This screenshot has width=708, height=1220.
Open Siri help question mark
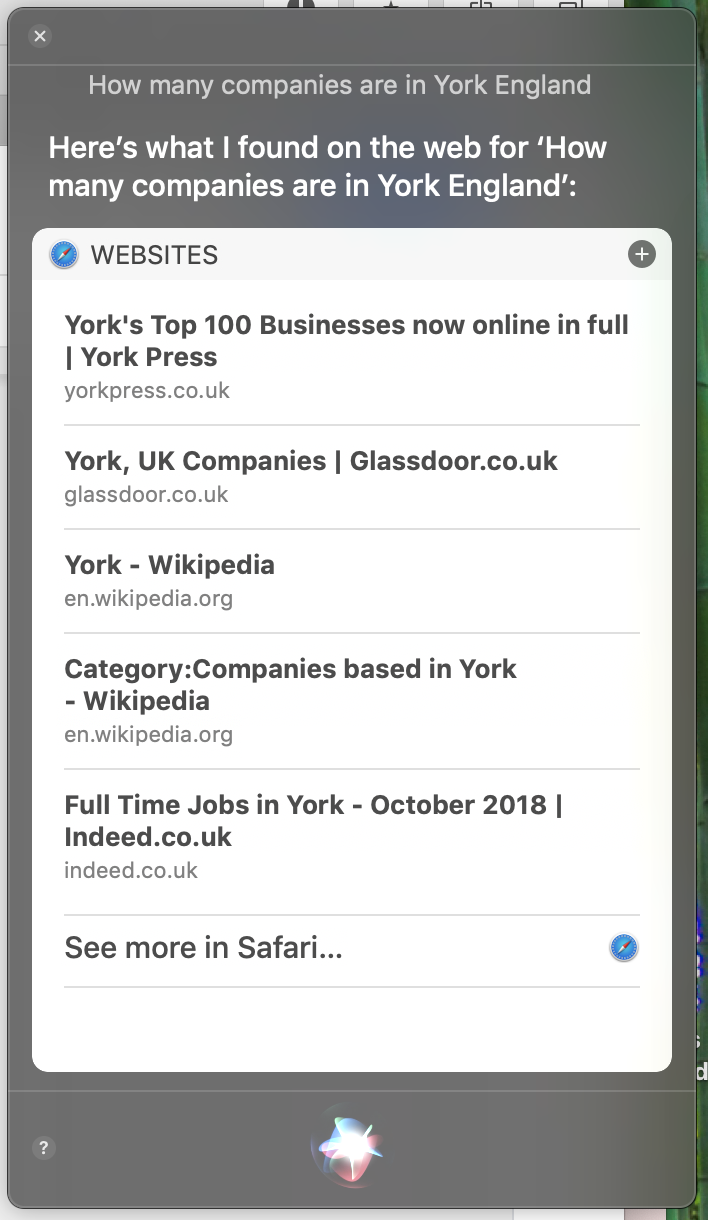(43, 1148)
